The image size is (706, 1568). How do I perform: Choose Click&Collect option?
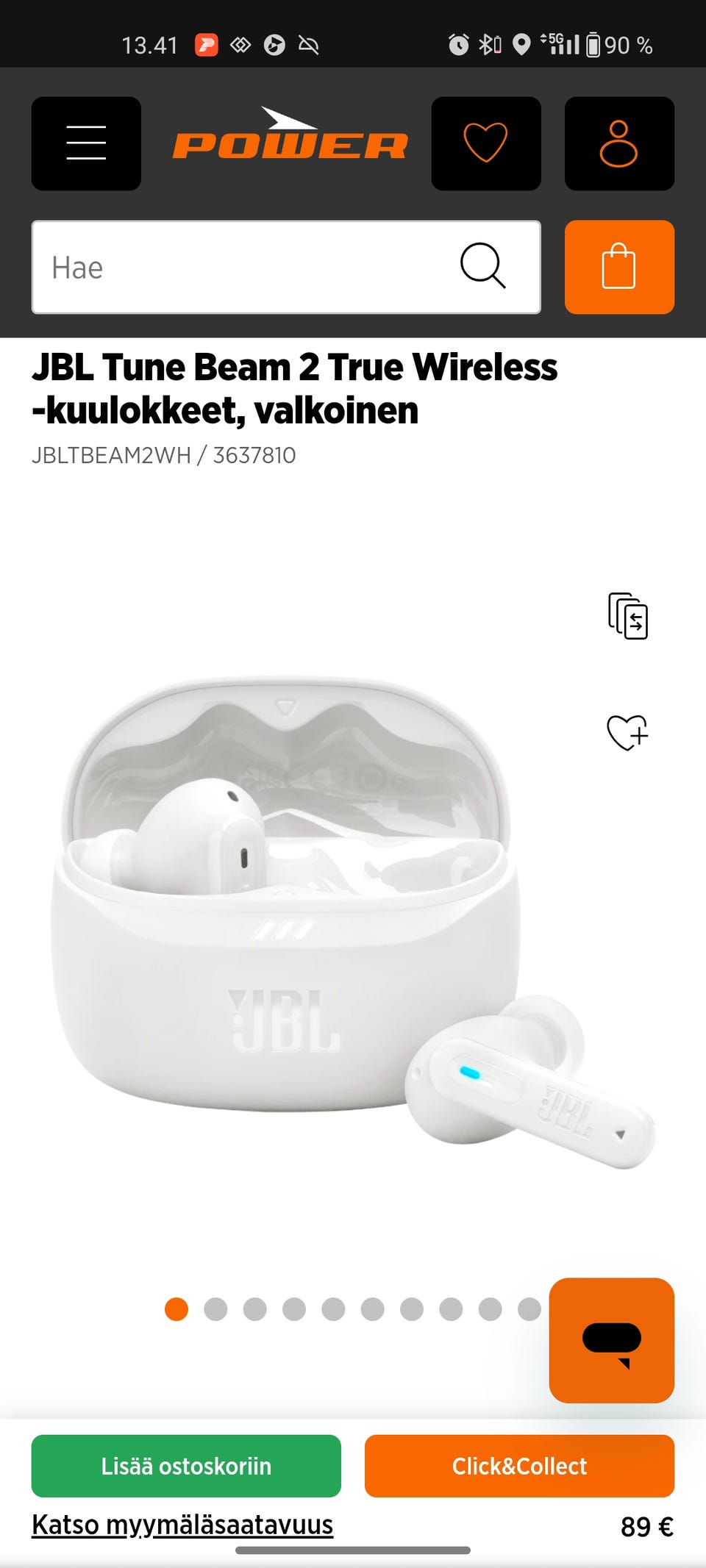pyautogui.click(x=519, y=1466)
